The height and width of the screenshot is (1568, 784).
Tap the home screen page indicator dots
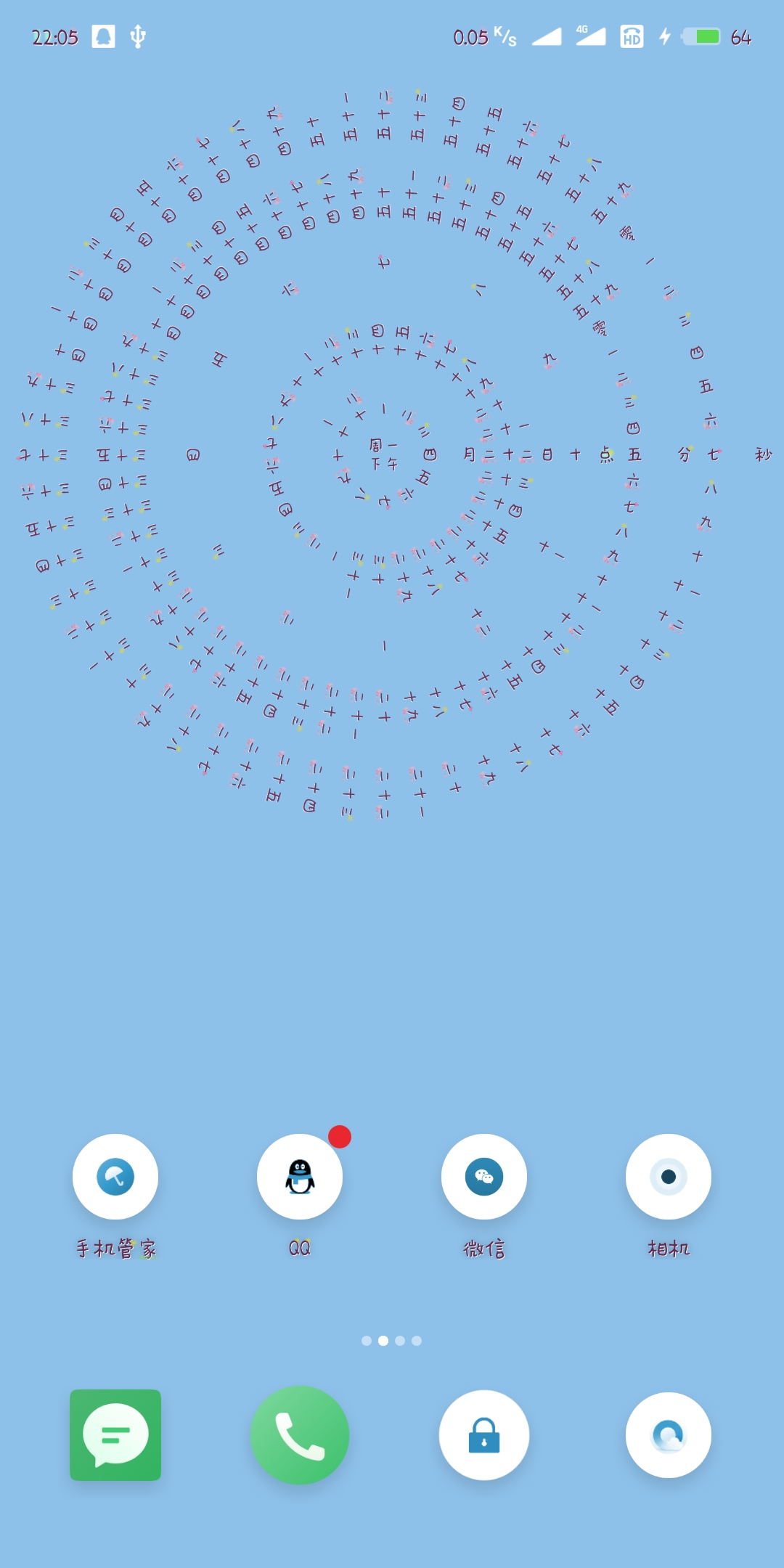391,1341
